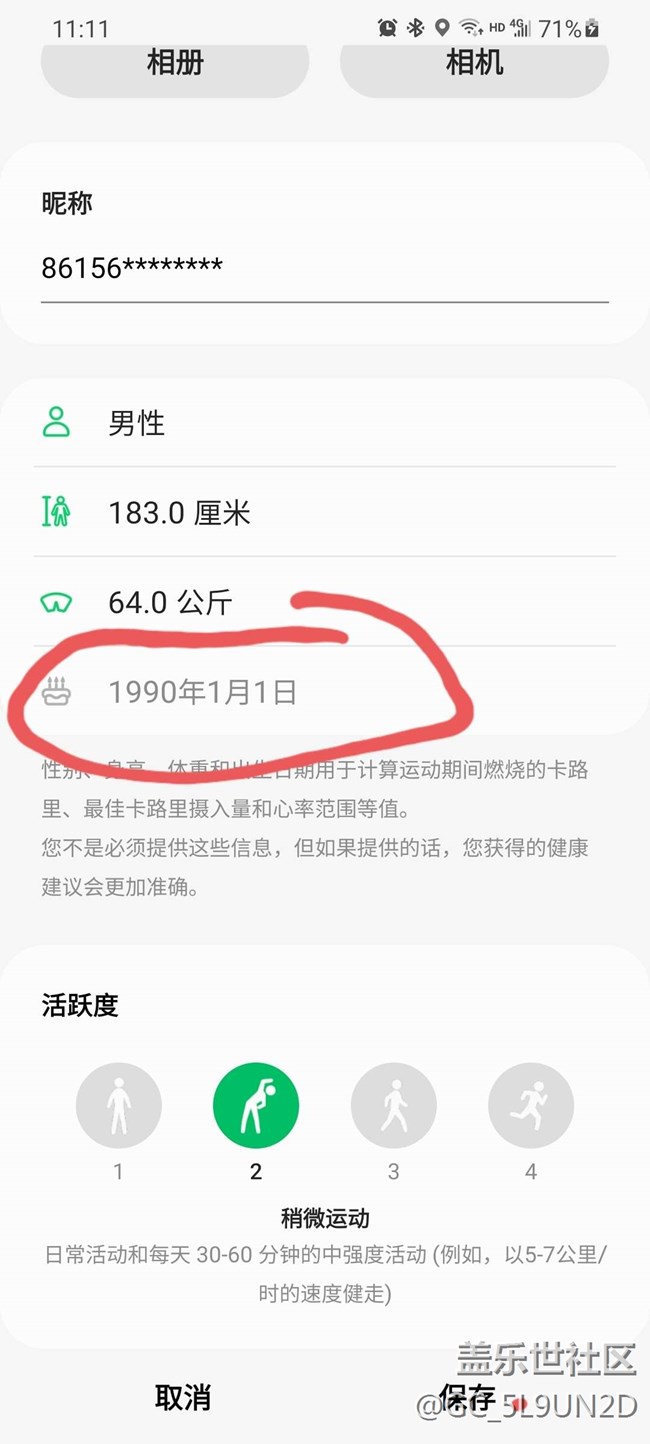Image resolution: width=650 pixels, height=1444 pixels.
Task: Open the 1990年1月1日 birthday row
Action: pos(324,692)
